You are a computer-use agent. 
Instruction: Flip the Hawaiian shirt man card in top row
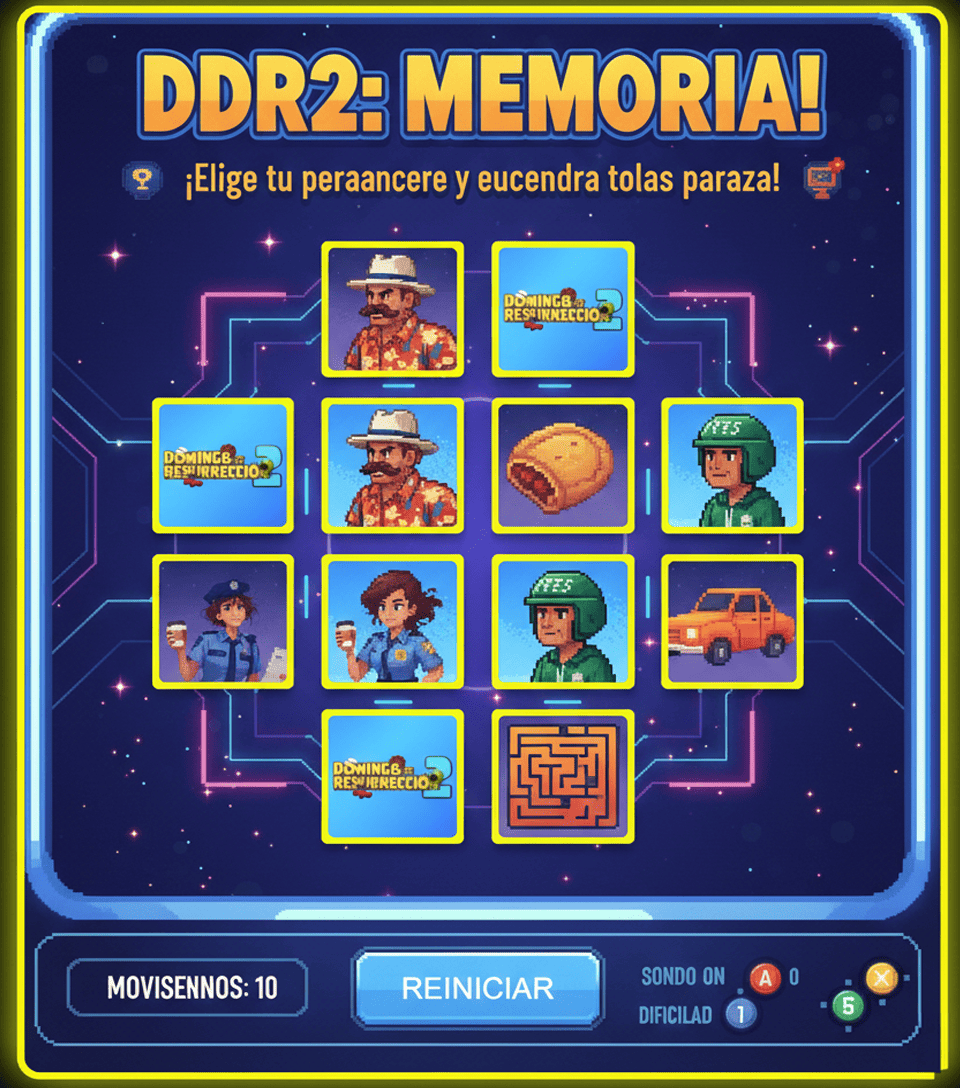392,310
